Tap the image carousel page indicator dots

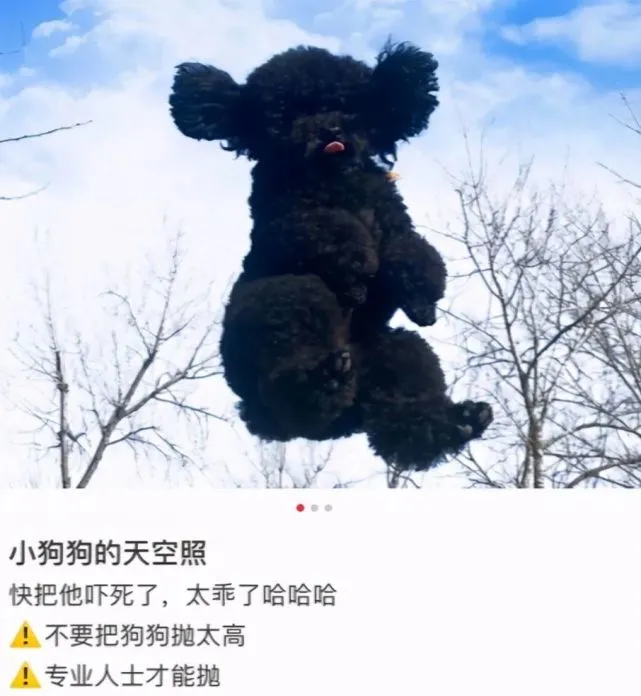coord(314,508)
